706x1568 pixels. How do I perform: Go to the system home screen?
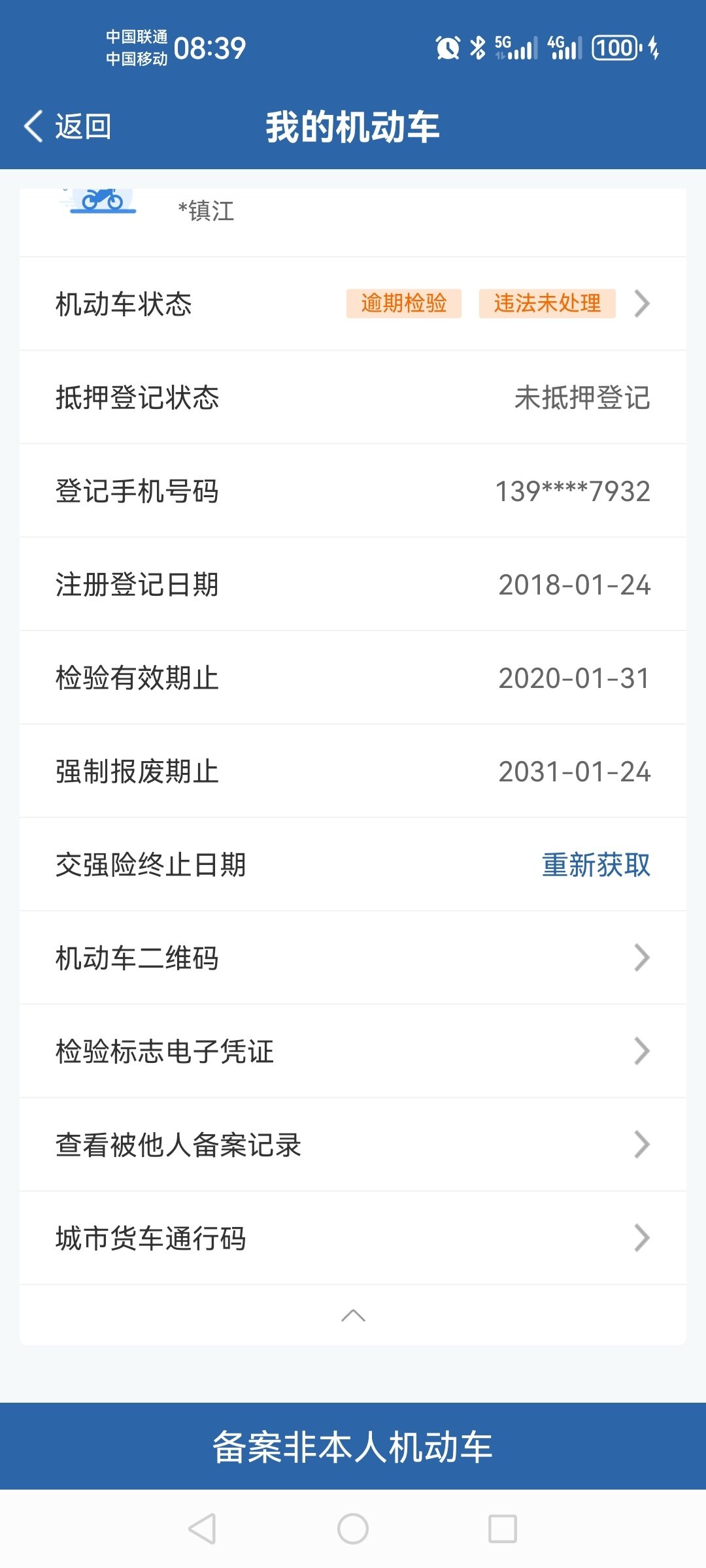pos(353,1529)
